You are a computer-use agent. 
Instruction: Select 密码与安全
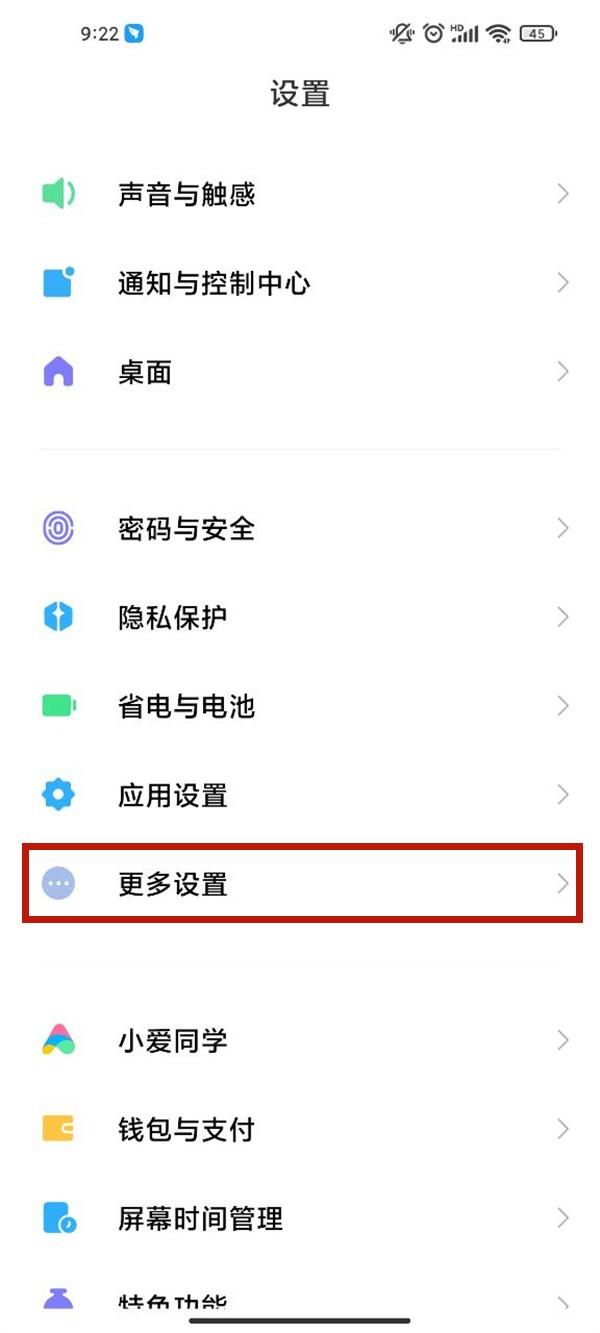pos(186,528)
